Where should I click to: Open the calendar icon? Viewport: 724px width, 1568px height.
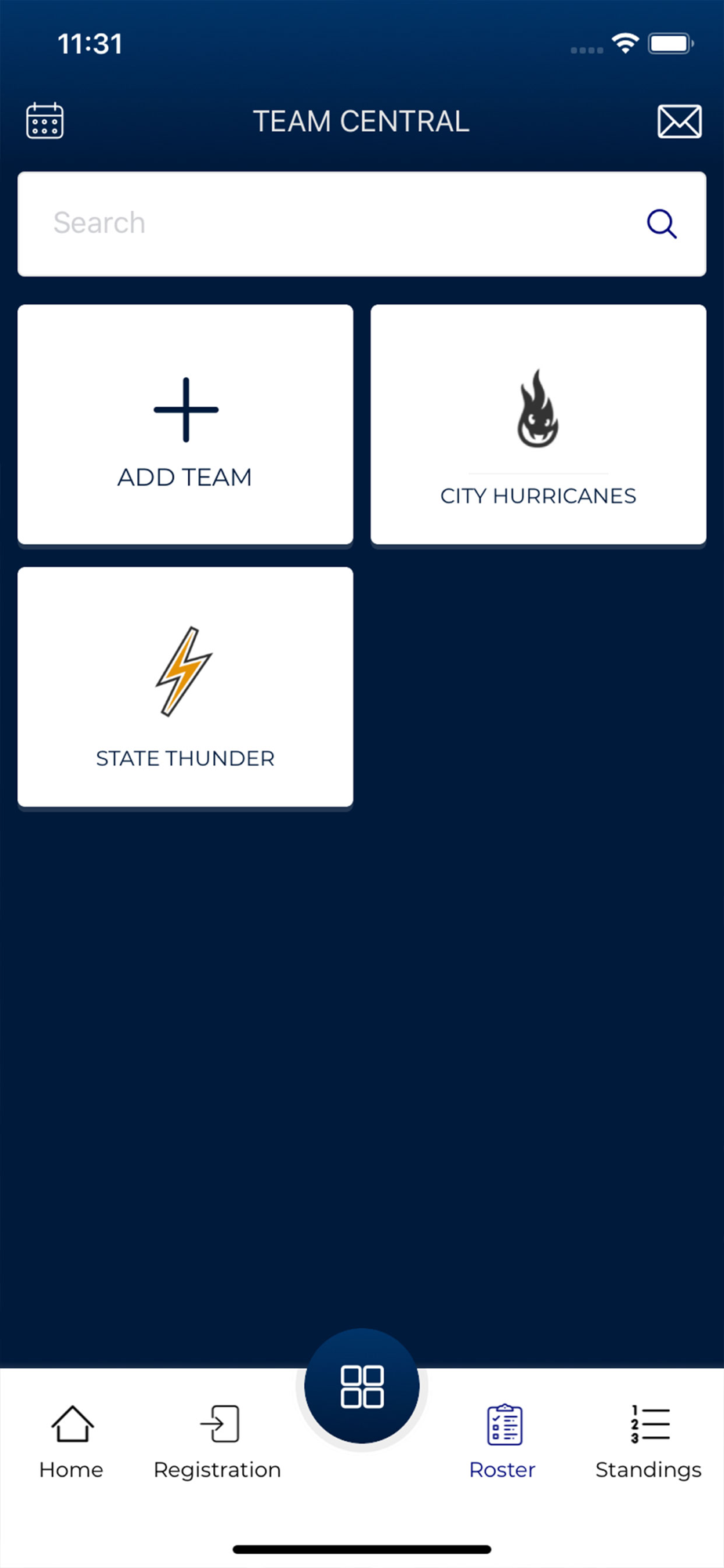[45, 121]
